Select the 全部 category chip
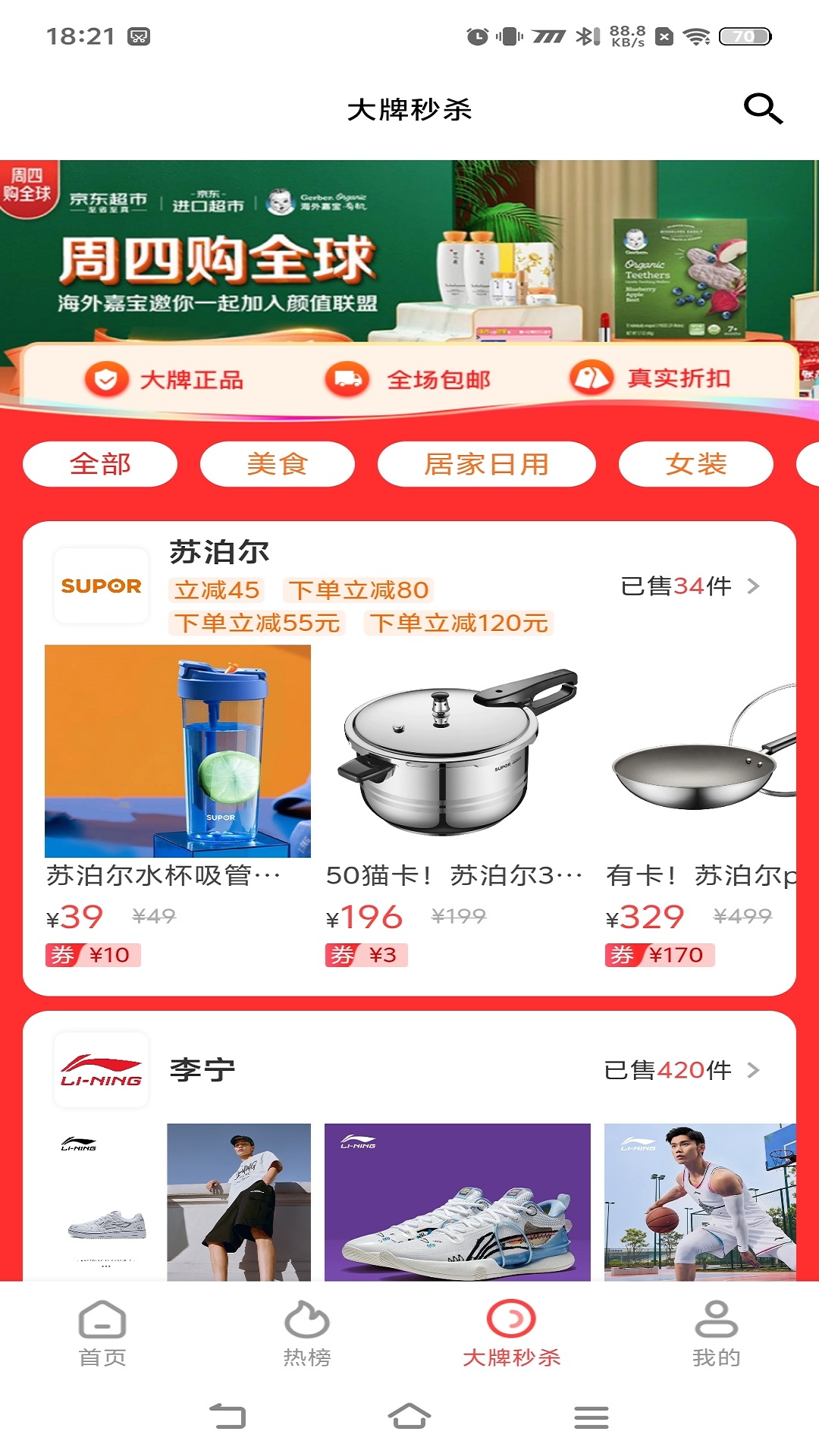The image size is (819, 1456). (100, 464)
